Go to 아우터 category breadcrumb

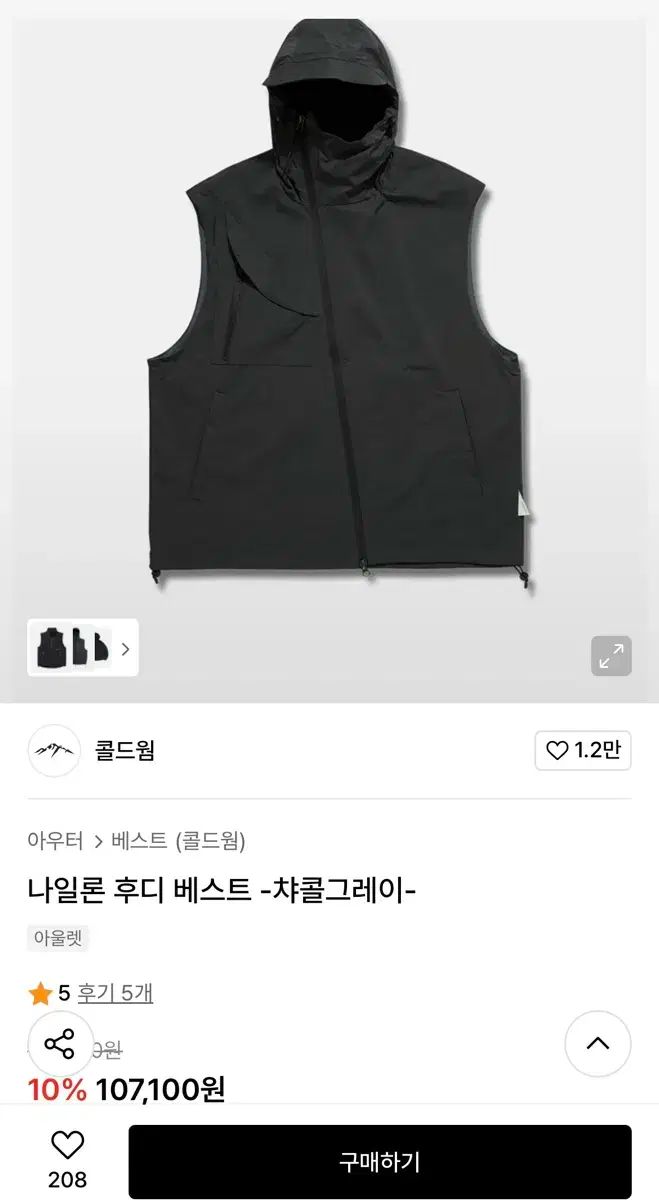[55, 840]
